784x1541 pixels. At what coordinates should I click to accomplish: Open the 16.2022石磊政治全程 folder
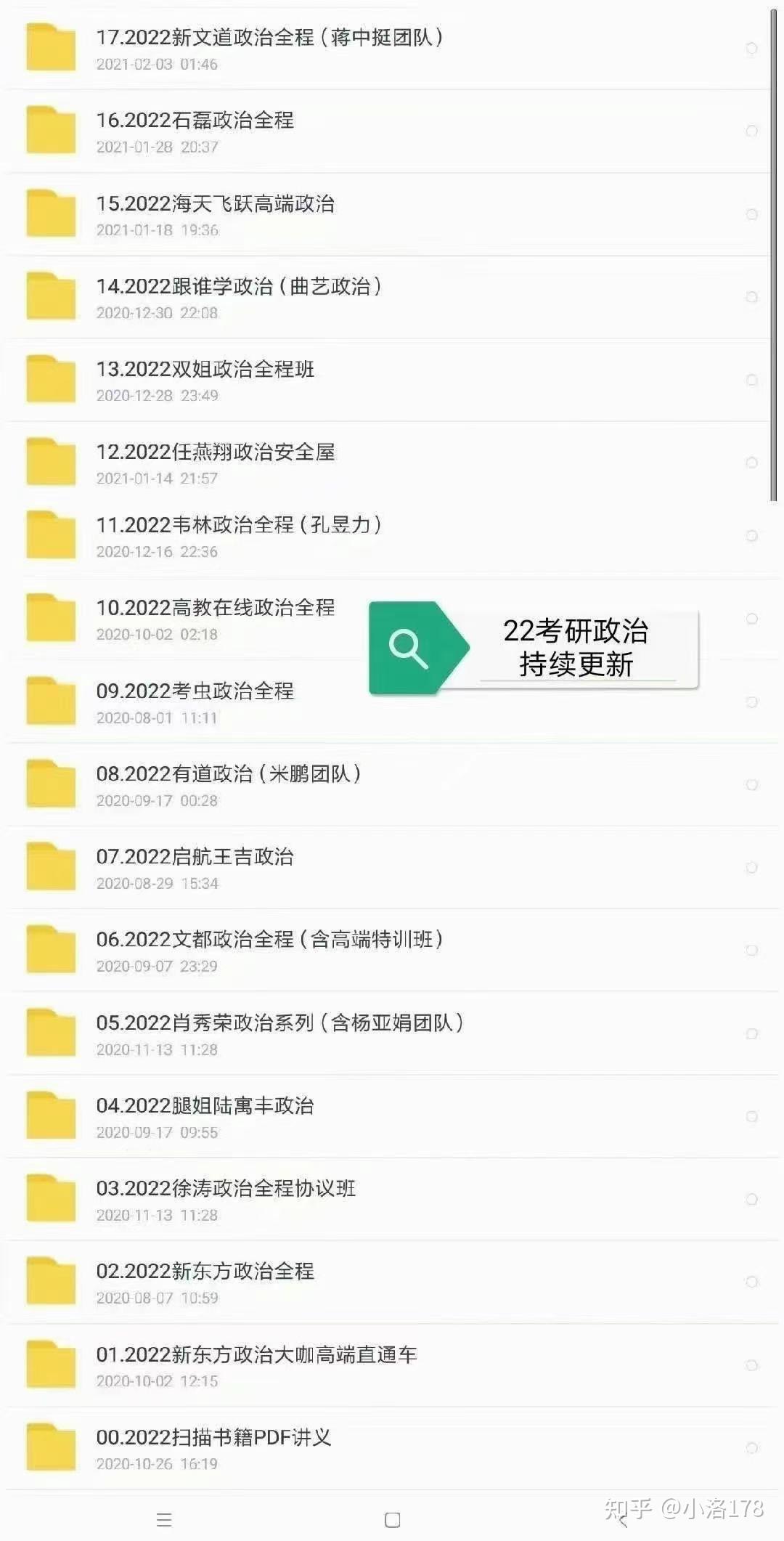pos(195,121)
